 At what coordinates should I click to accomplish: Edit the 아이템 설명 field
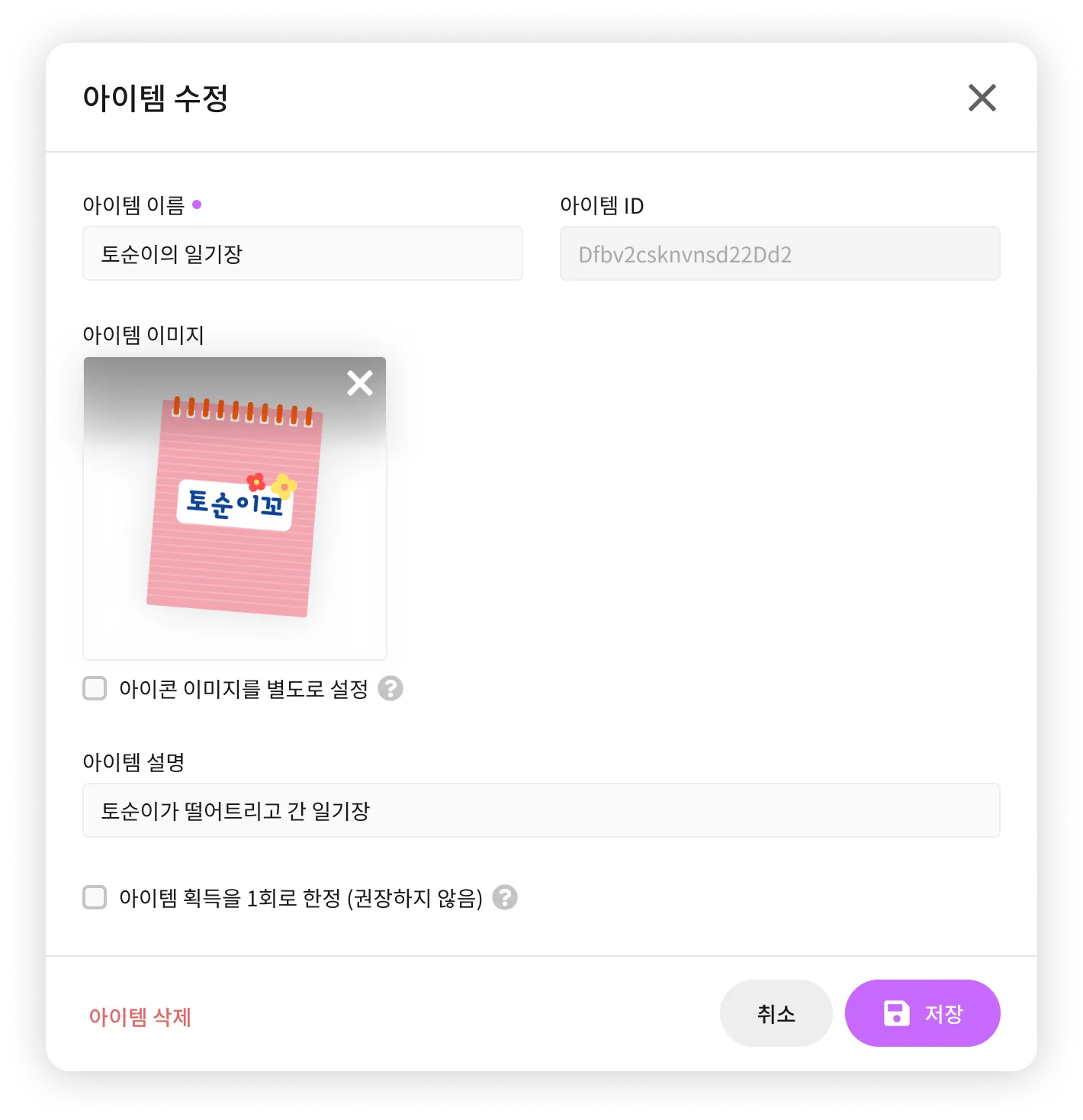pyautogui.click(x=541, y=810)
